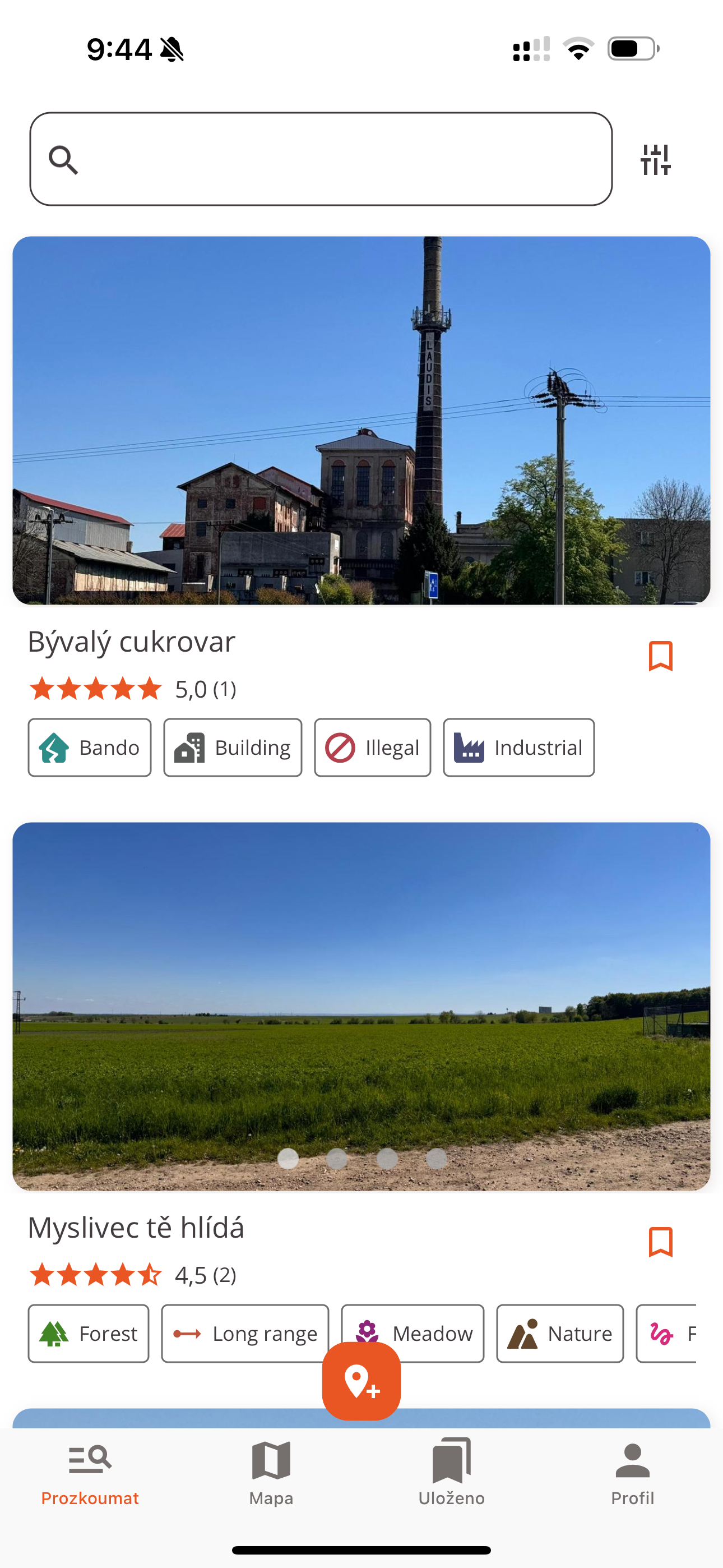Select the Bando tag chip

coord(90,748)
